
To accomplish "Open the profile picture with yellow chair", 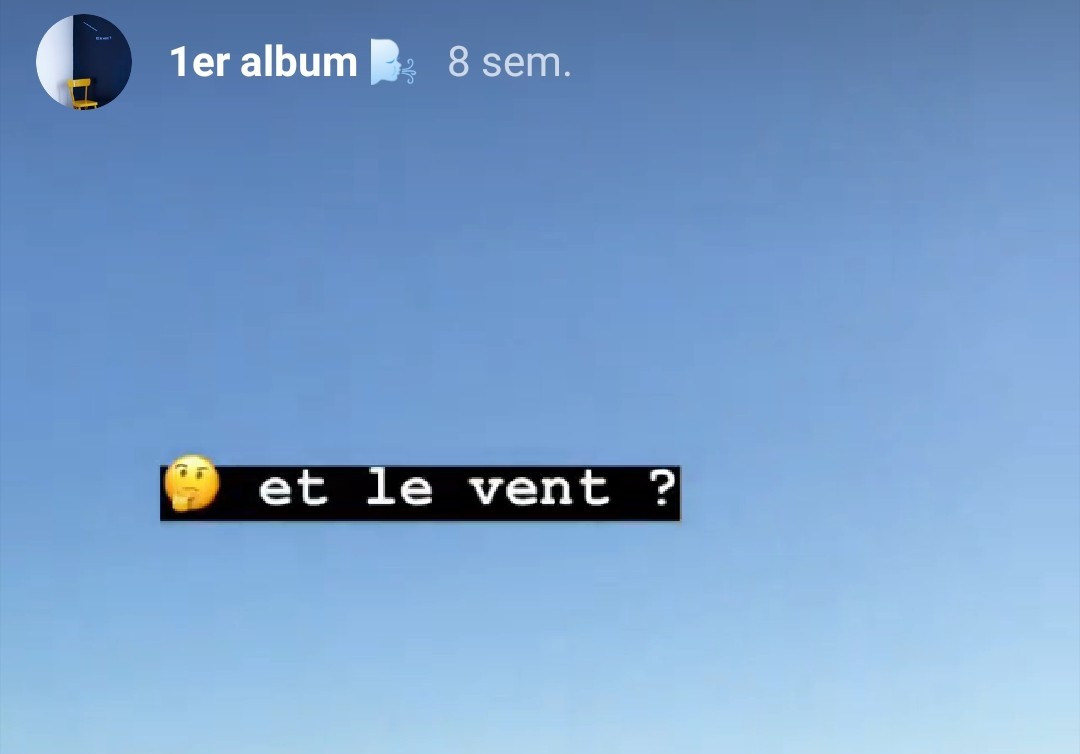I will pyautogui.click(x=84, y=62).
